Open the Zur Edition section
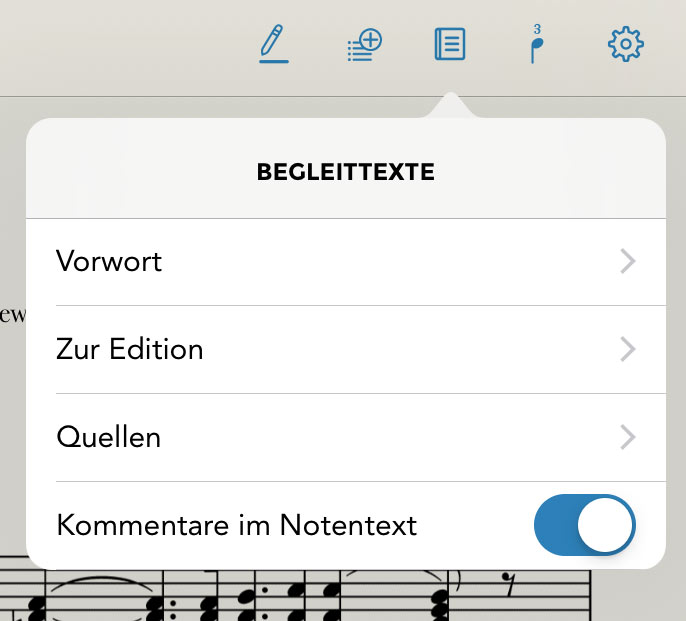This screenshot has width=686, height=621. tap(345, 349)
